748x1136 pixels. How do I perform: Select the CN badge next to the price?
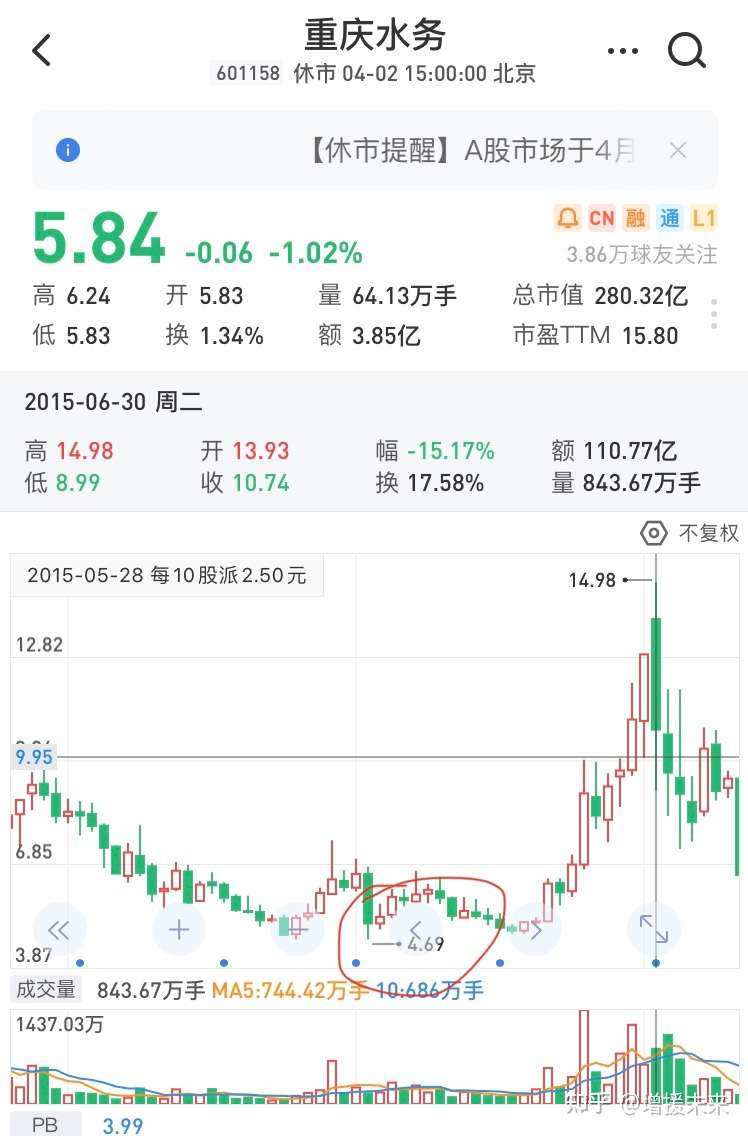[600, 216]
